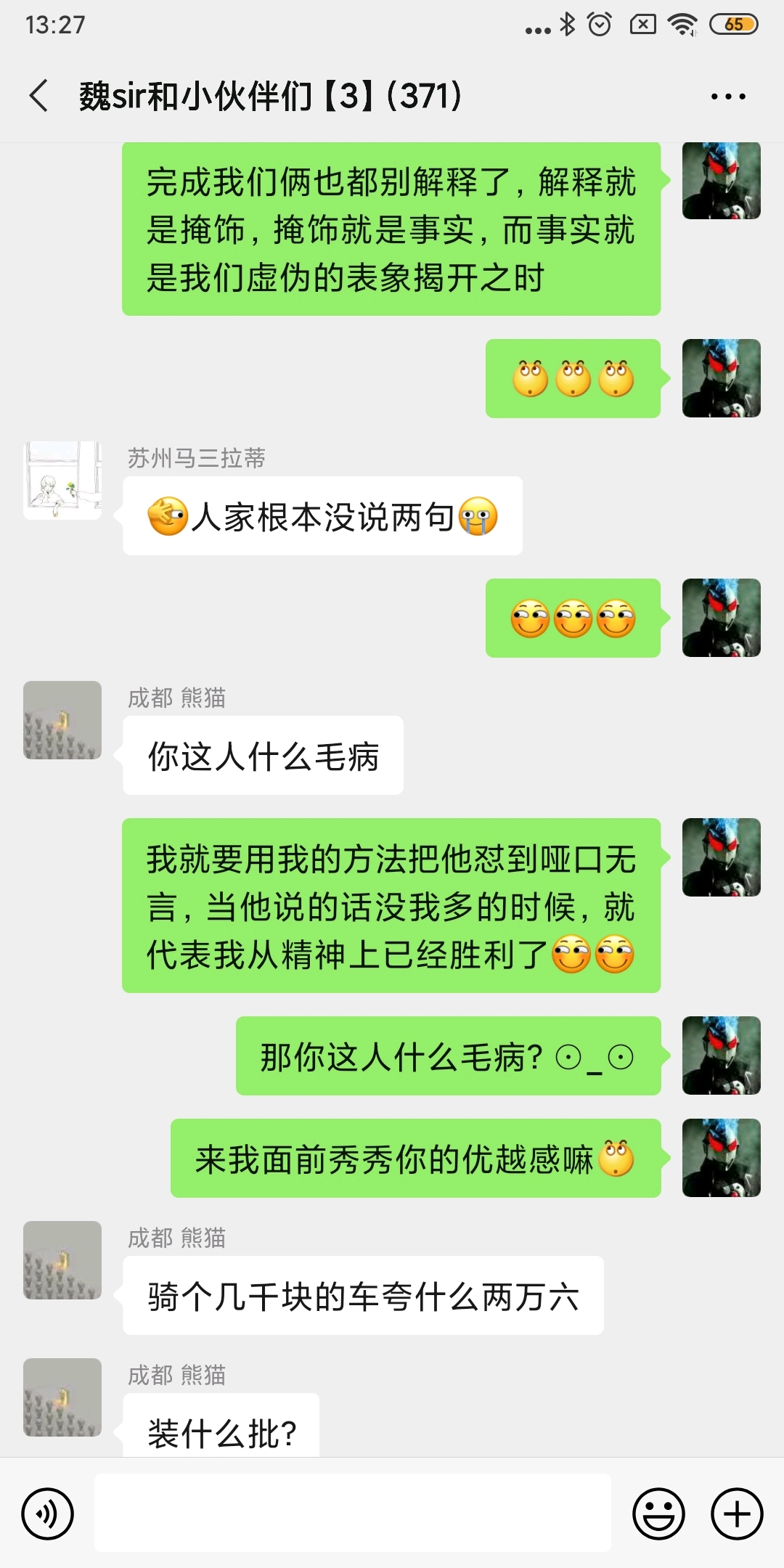Open my avatar beside 来我面前秀秀 message

pyautogui.click(x=721, y=1158)
